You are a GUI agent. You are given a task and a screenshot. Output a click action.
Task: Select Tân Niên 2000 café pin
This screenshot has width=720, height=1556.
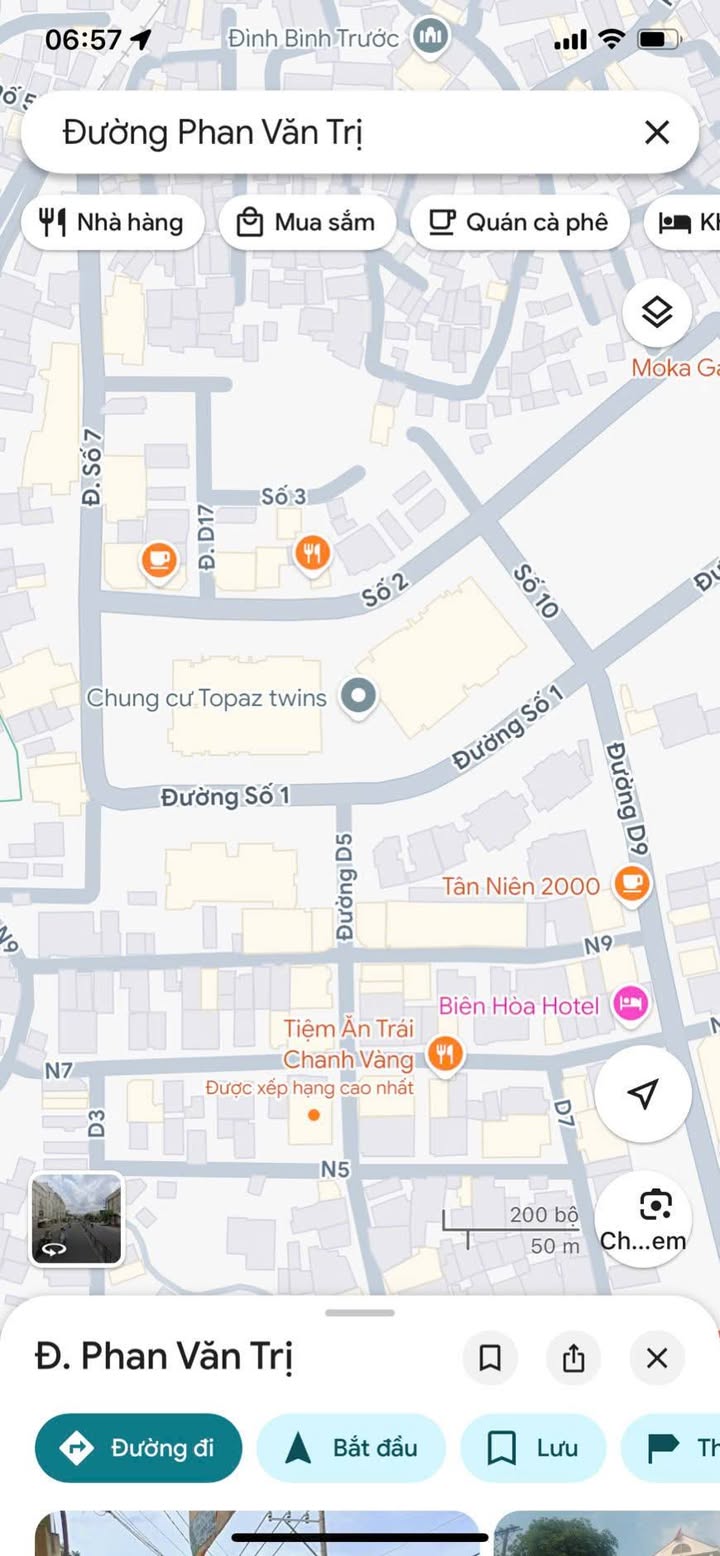[x=631, y=884]
